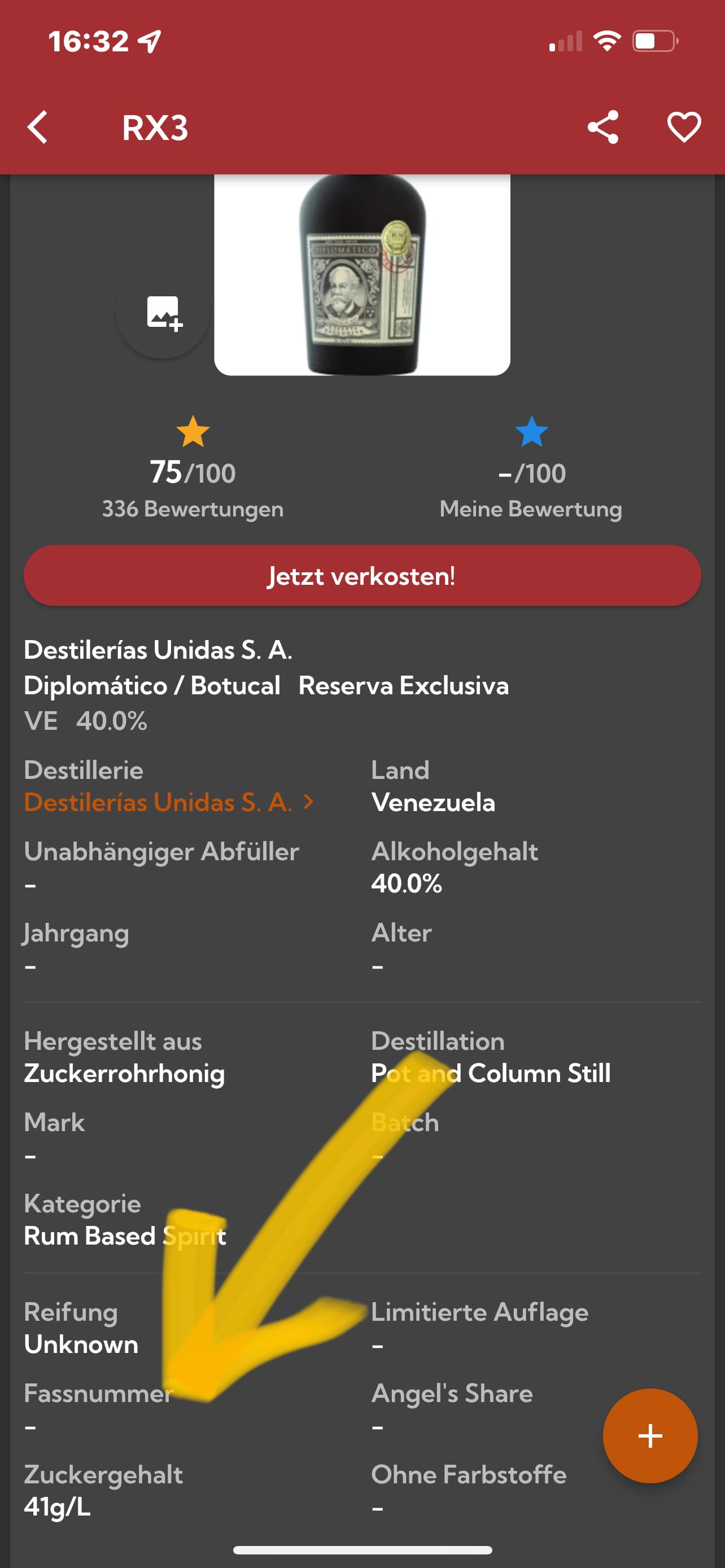
Task: Open the Diplomático bottle image
Action: (x=362, y=274)
